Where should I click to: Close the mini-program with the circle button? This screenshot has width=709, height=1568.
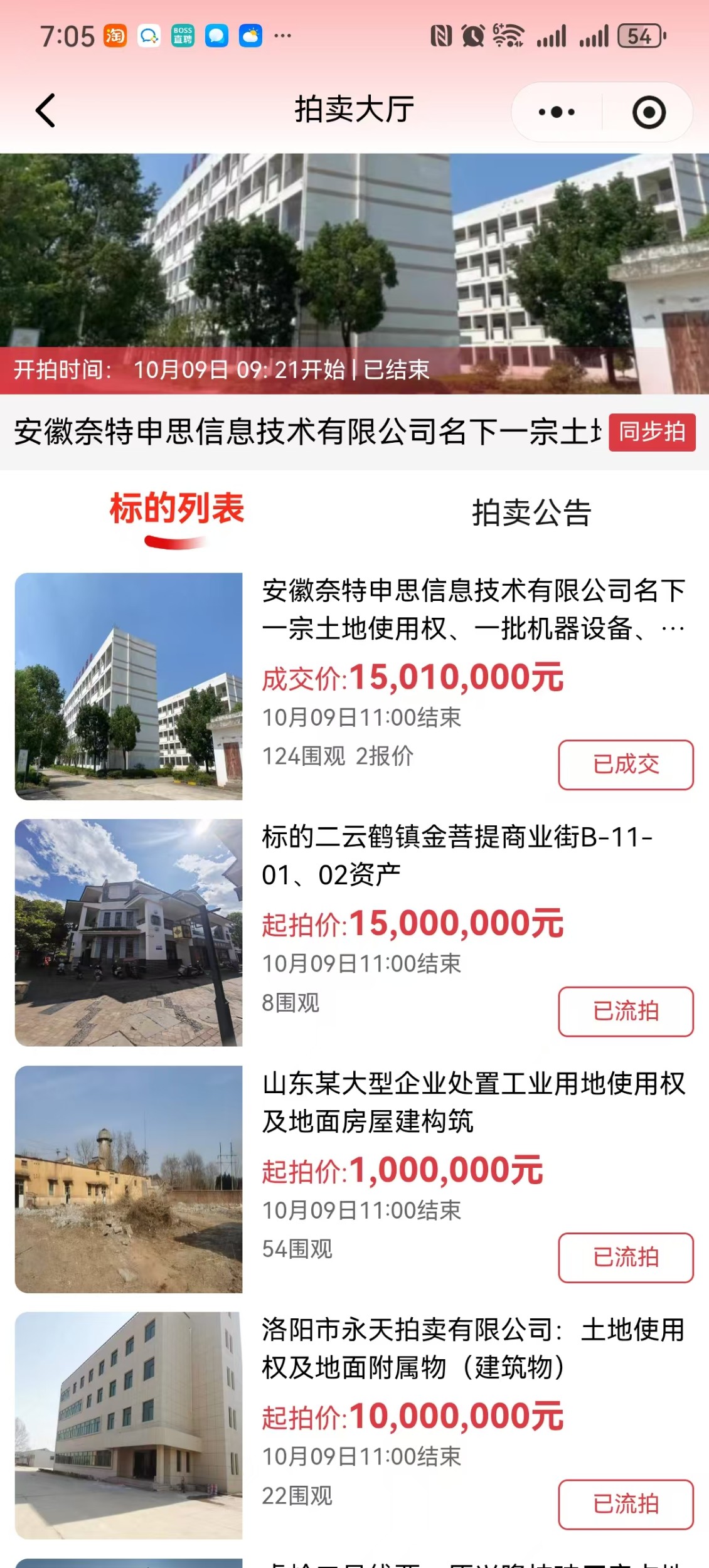[649, 112]
